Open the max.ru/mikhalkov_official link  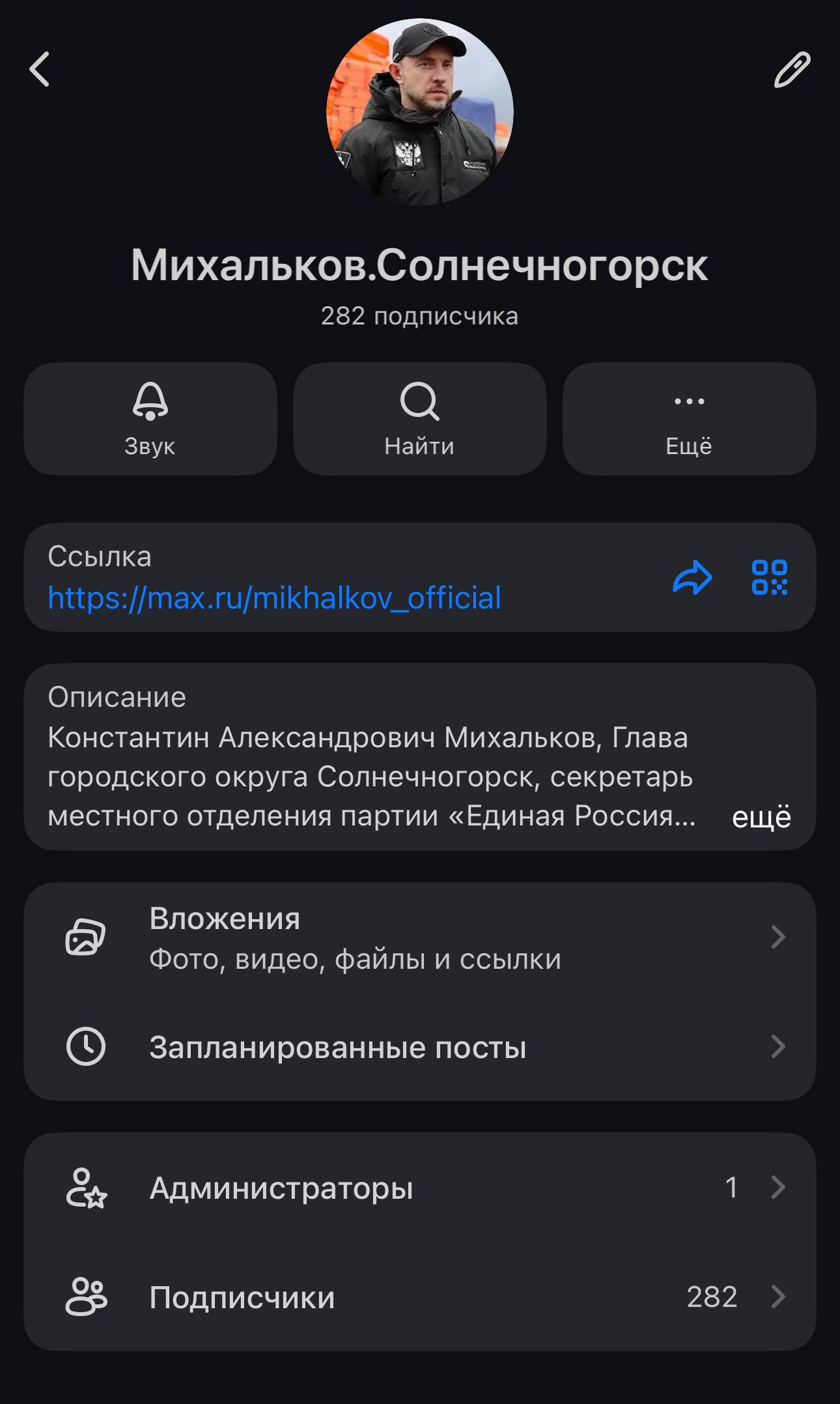tap(274, 598)
